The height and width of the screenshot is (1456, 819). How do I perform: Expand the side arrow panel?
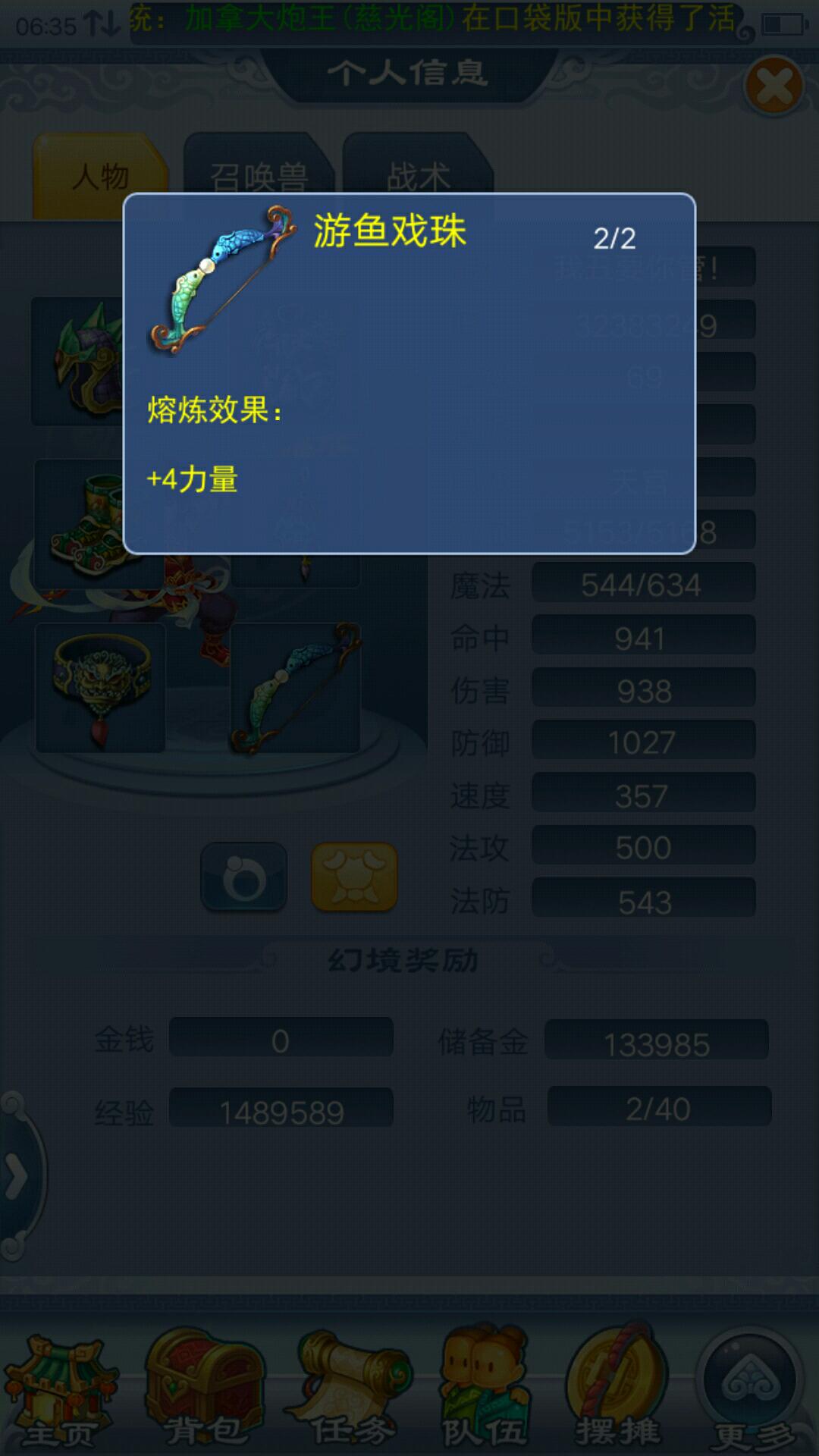(17, 1177)
